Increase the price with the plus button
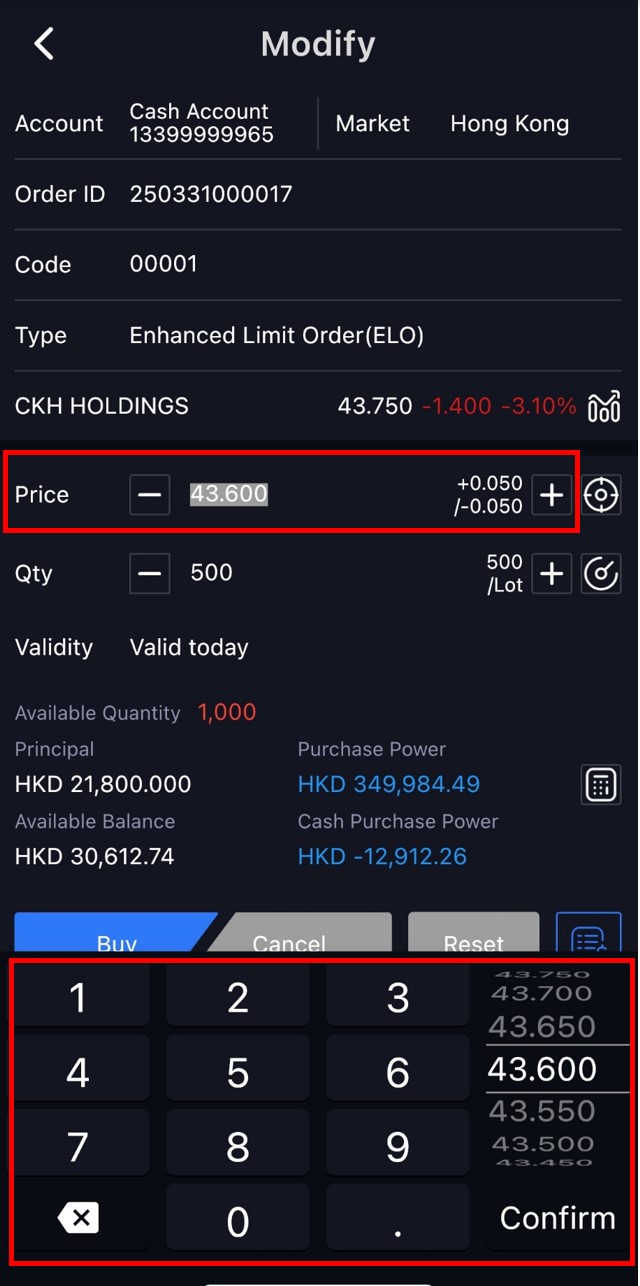 [552, 494]
